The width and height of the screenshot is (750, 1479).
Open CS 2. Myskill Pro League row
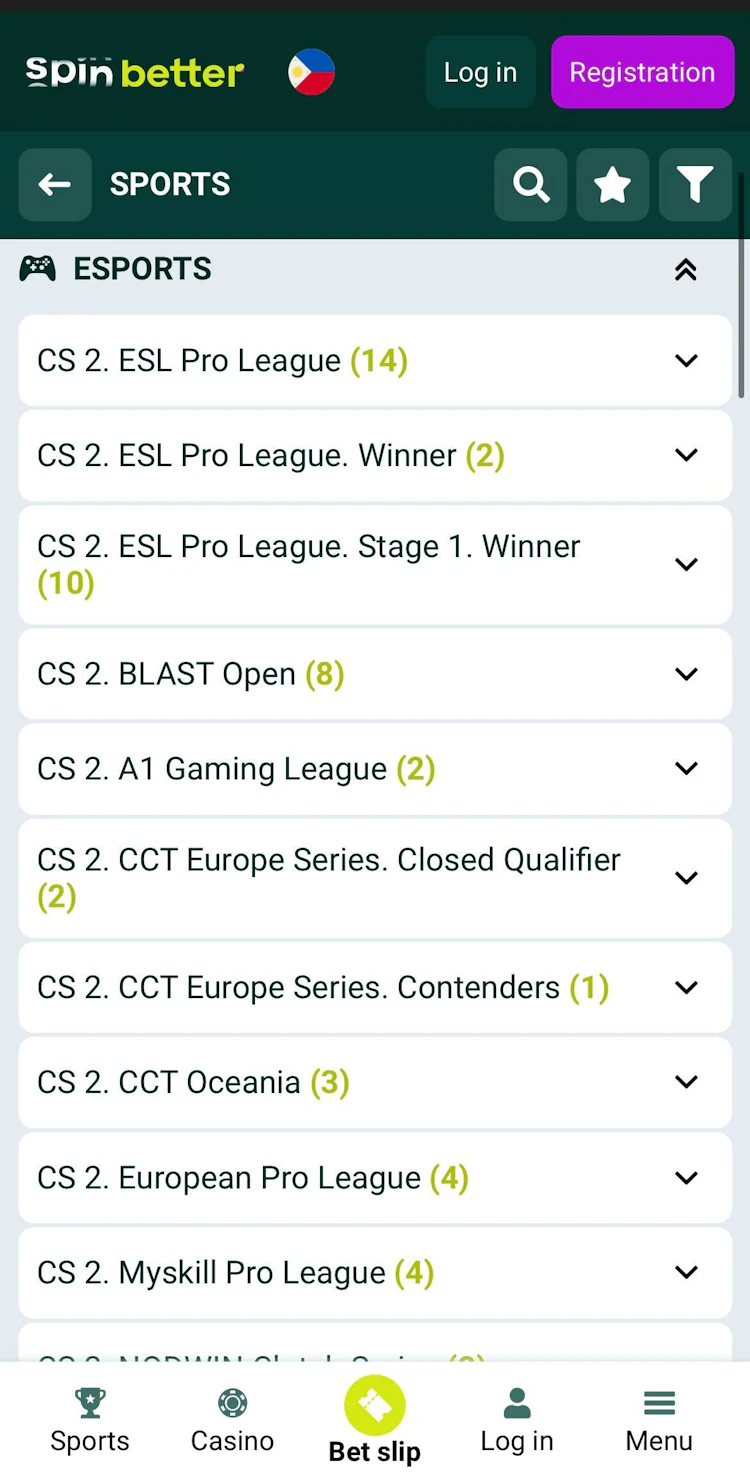[x=375, y=1272]
